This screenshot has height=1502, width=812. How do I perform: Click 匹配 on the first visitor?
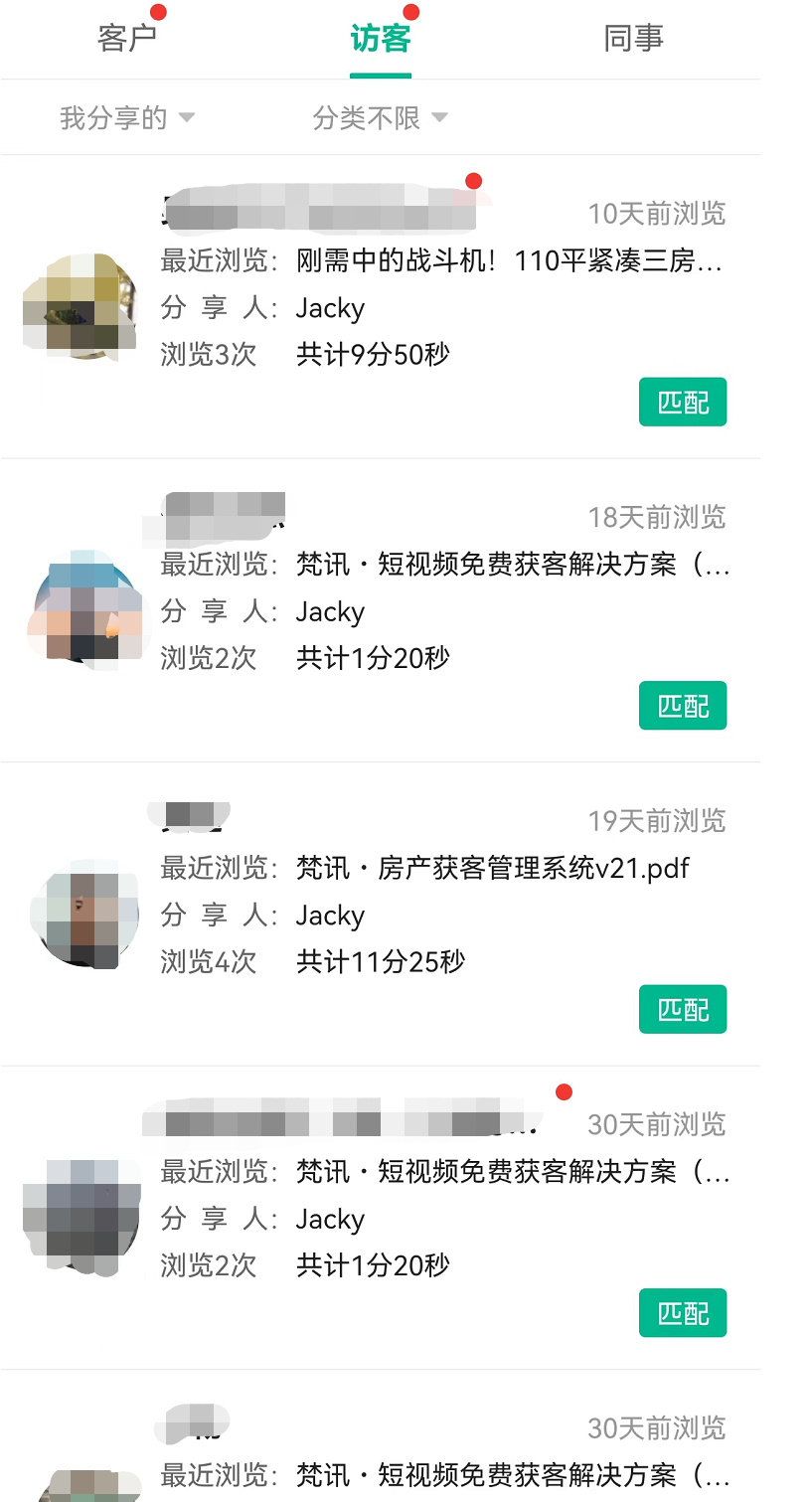[683, 402]
